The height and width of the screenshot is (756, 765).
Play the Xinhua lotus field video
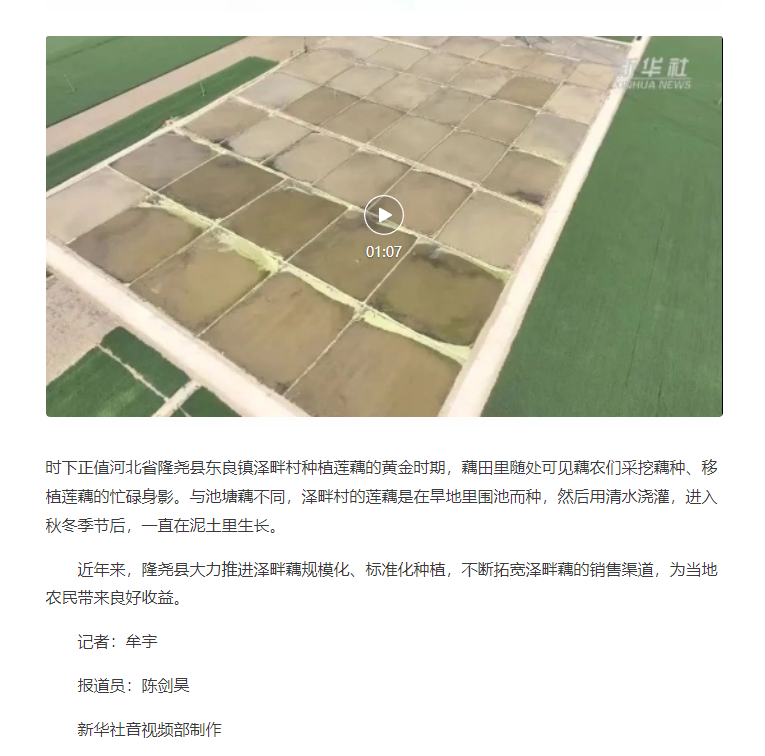point(384,215)
